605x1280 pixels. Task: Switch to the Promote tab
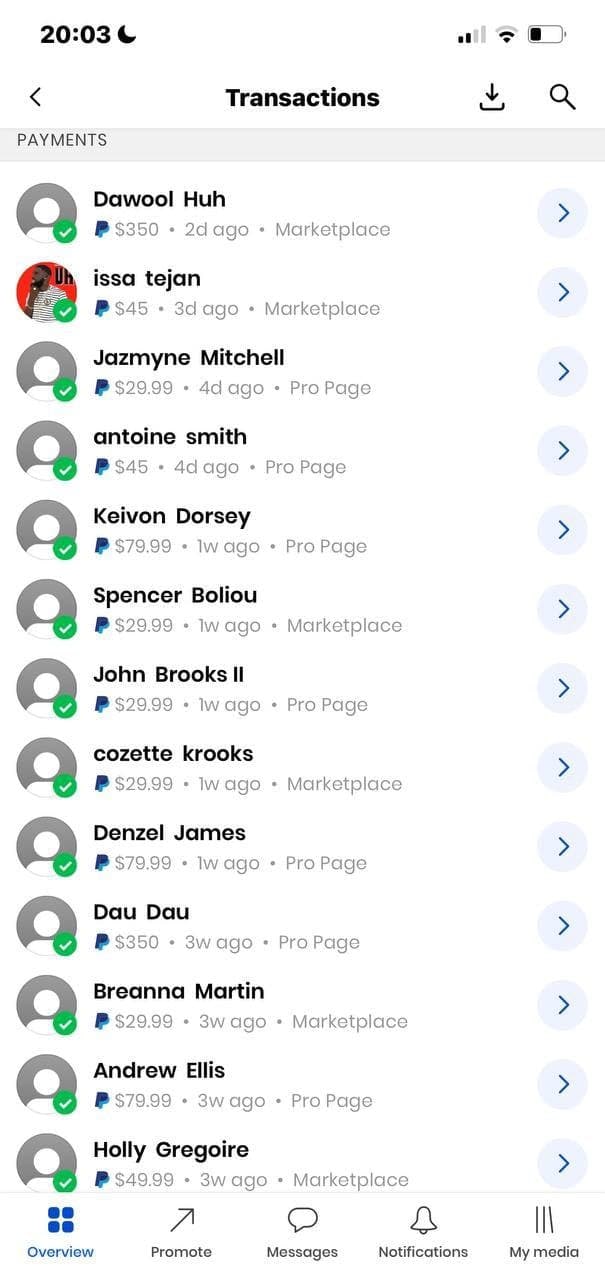pyautogui.click(x=181, y=1232)
